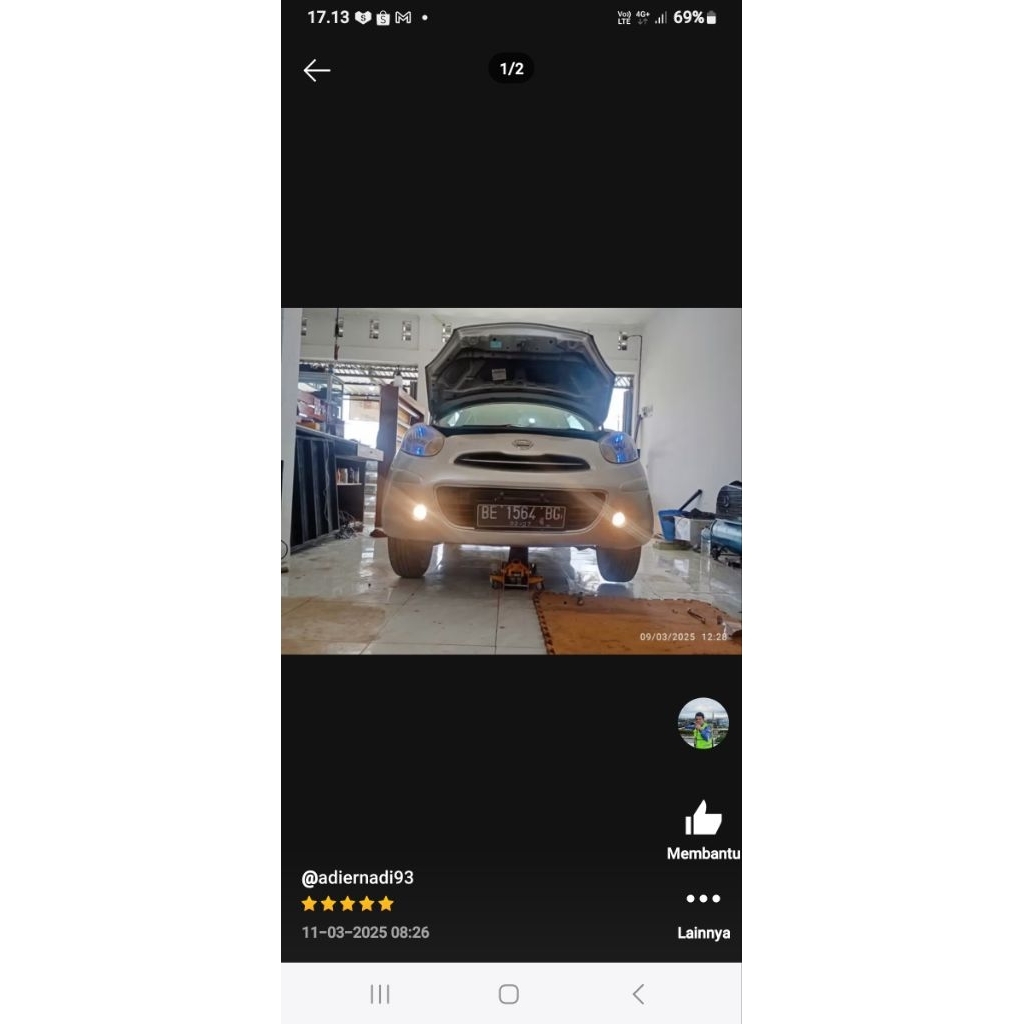Viewport: 1024px width, 1024px height.
Task: Go back using the top arrow
Action: [x=317, y=70]
